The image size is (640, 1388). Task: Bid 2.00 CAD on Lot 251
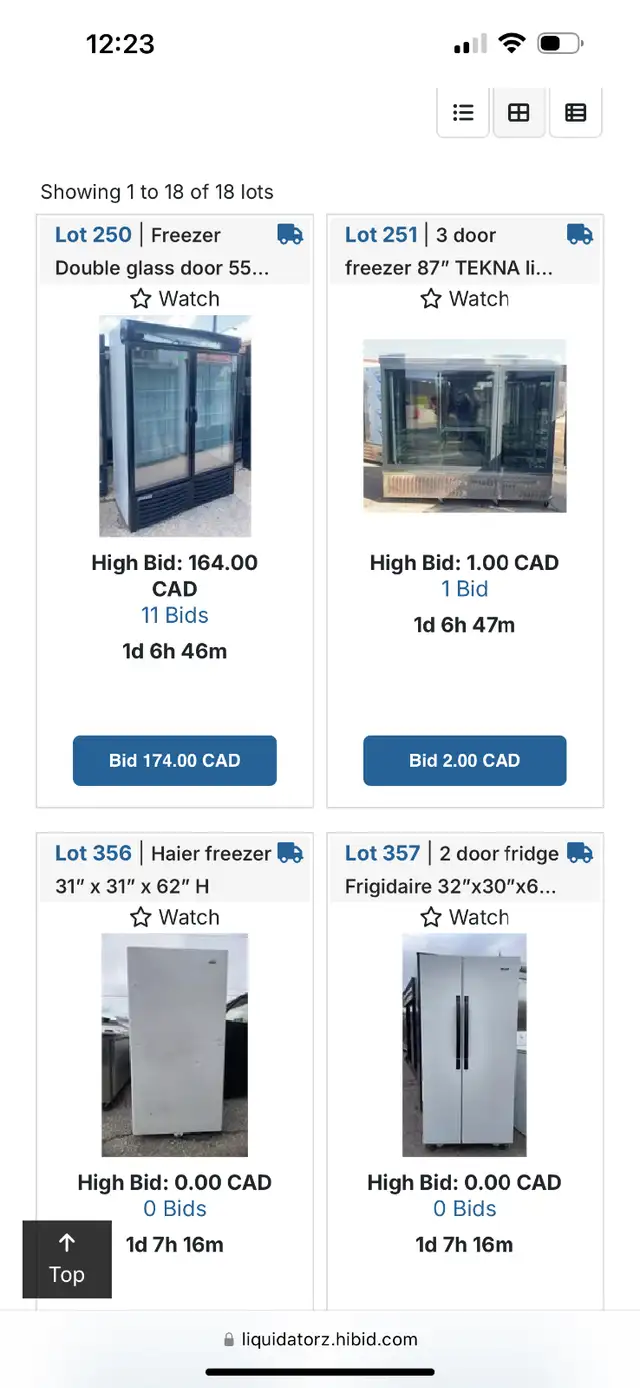[465, 761]
